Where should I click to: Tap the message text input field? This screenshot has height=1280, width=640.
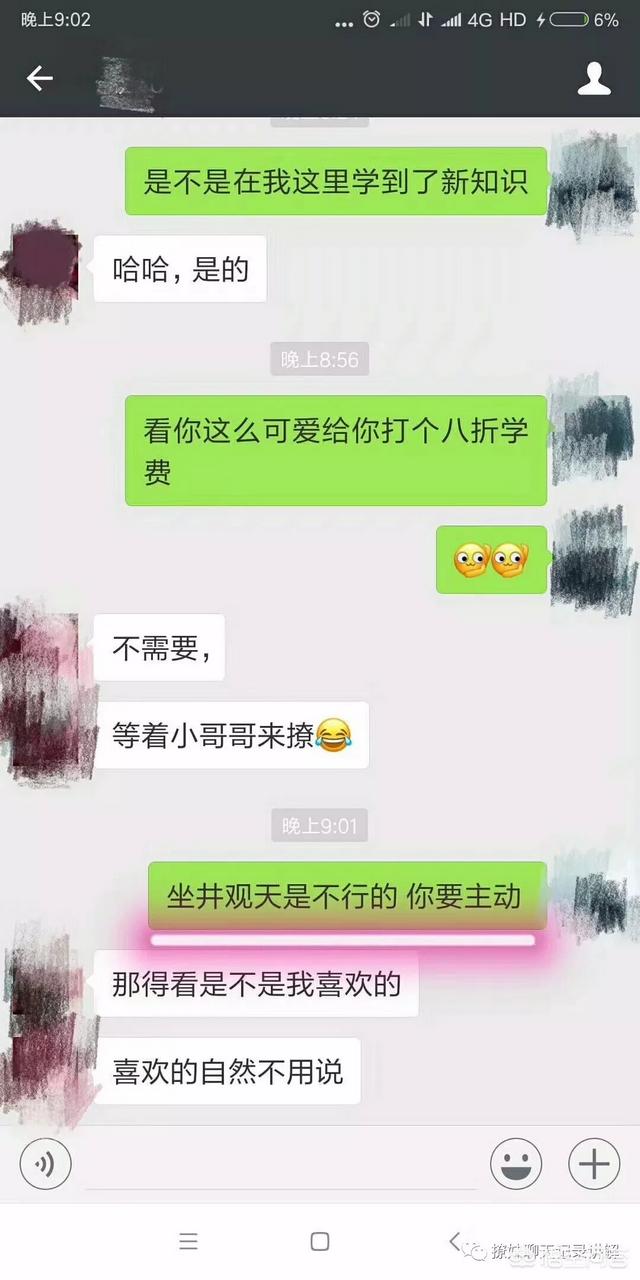pyautogui.click(x=280, y=1165)
